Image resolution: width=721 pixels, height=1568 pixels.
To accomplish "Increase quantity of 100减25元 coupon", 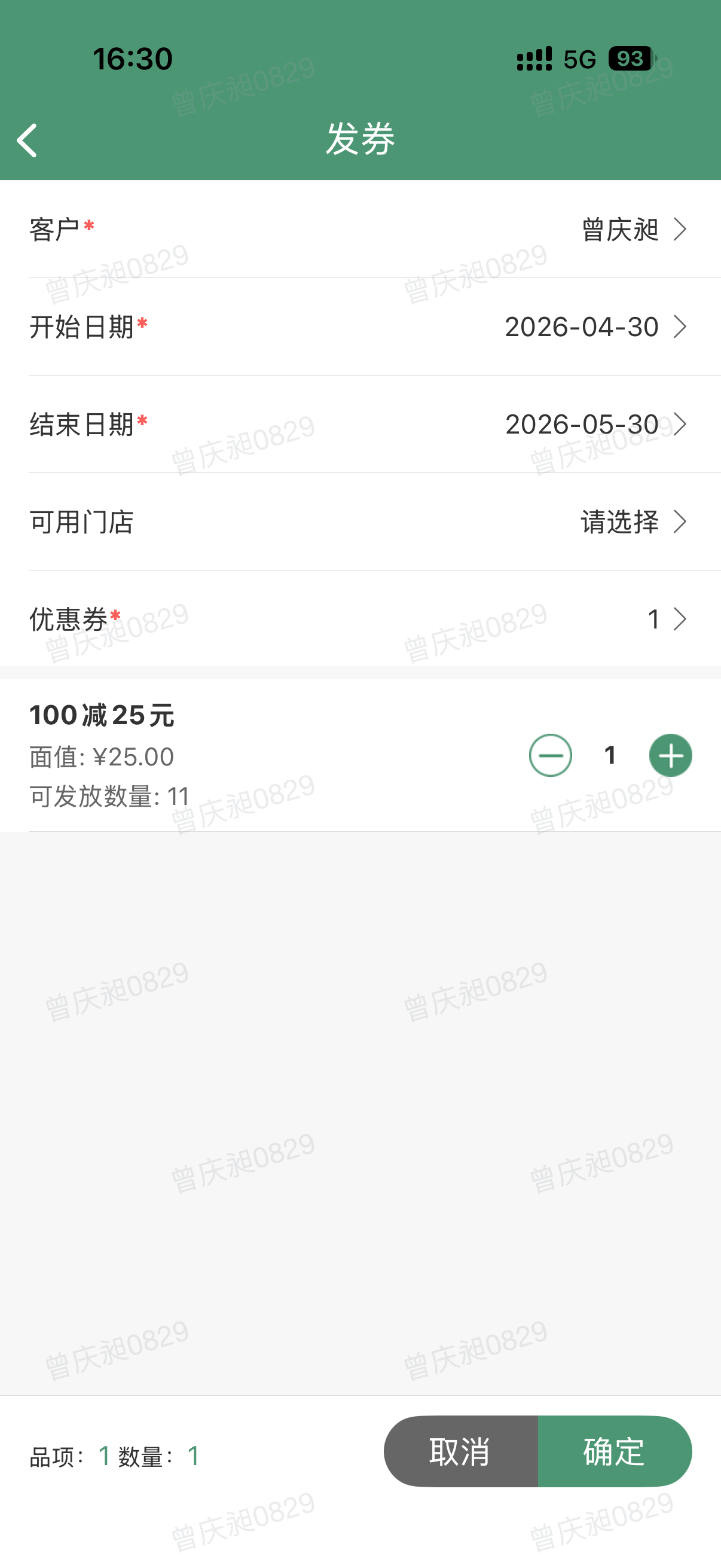I will click(671, 755).
